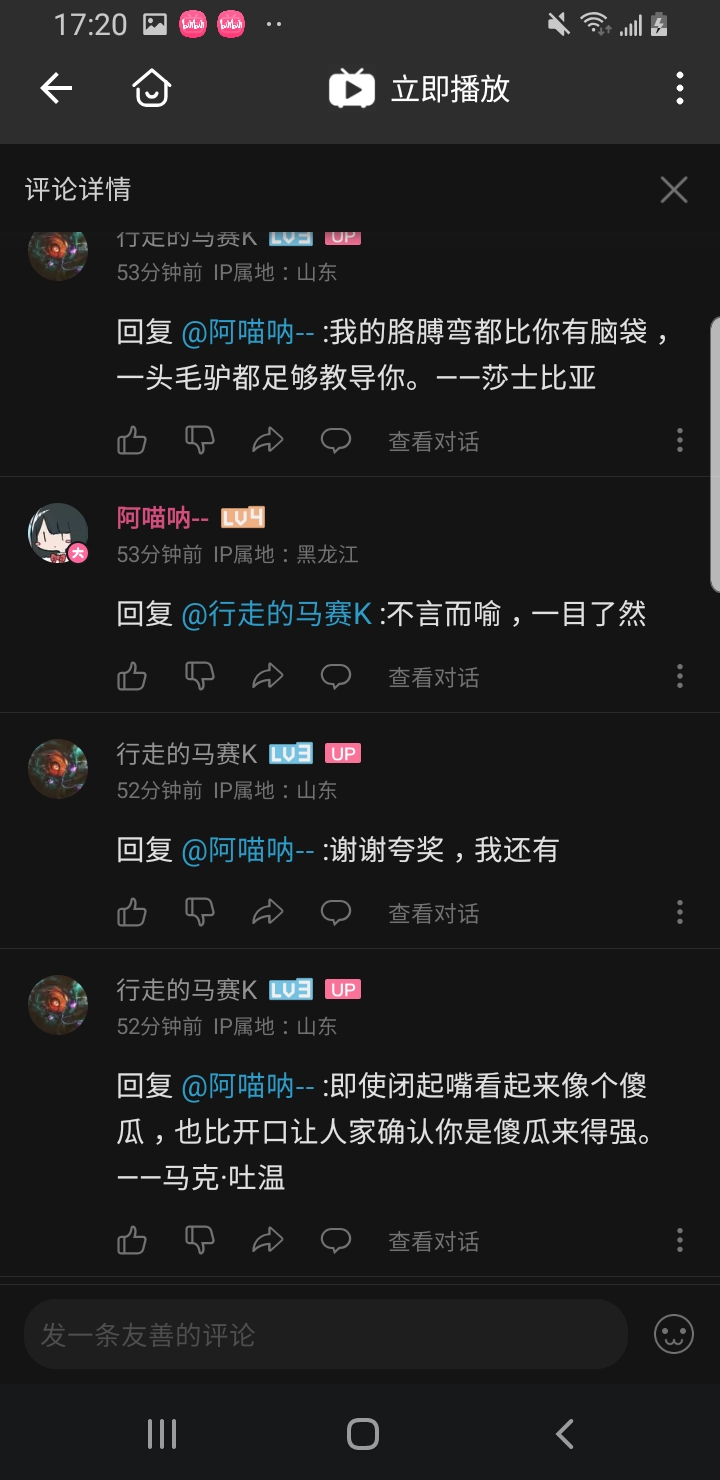Open 阿喵呐-- user profile avatar
Screen dimensions: 720x1480
(x=58, y=533)
